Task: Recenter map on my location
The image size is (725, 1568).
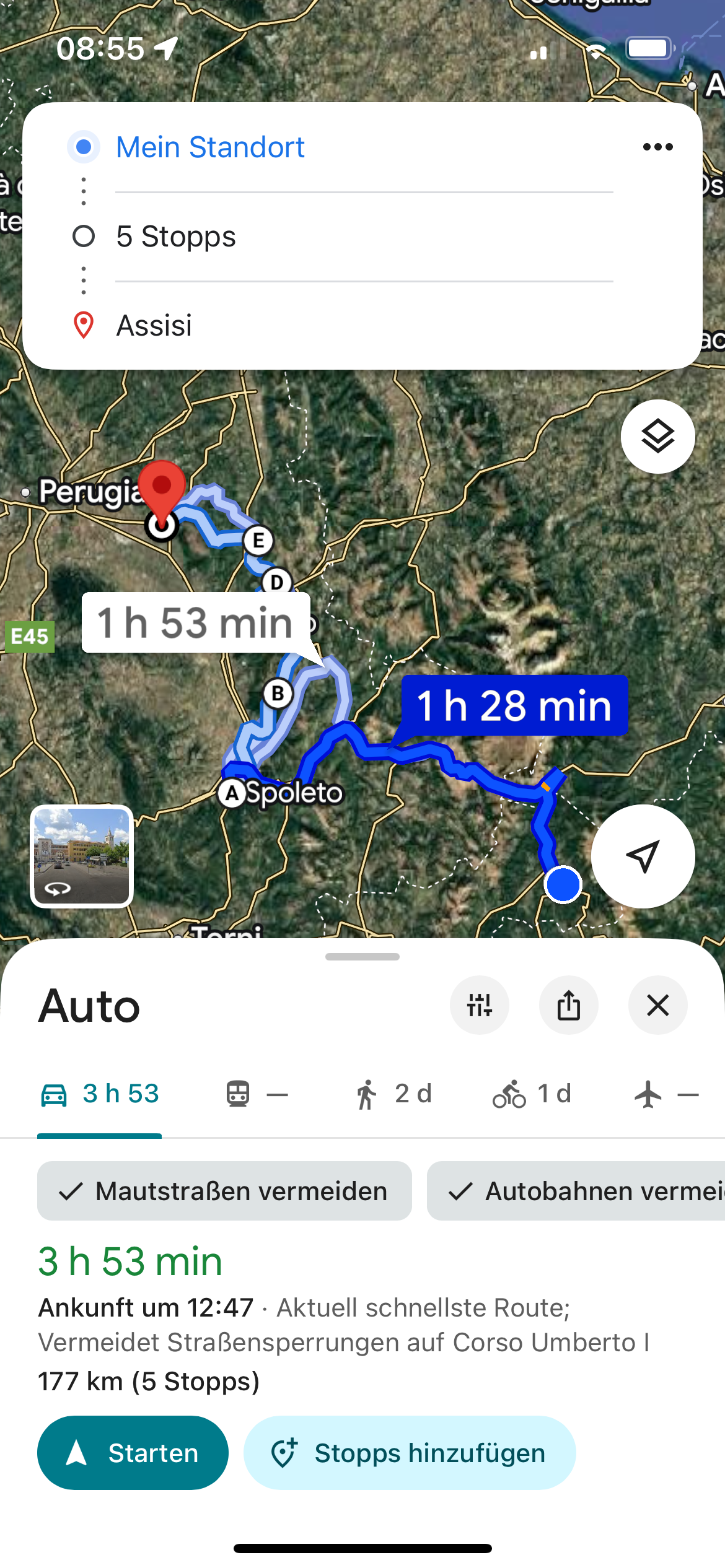Action: 643,856
